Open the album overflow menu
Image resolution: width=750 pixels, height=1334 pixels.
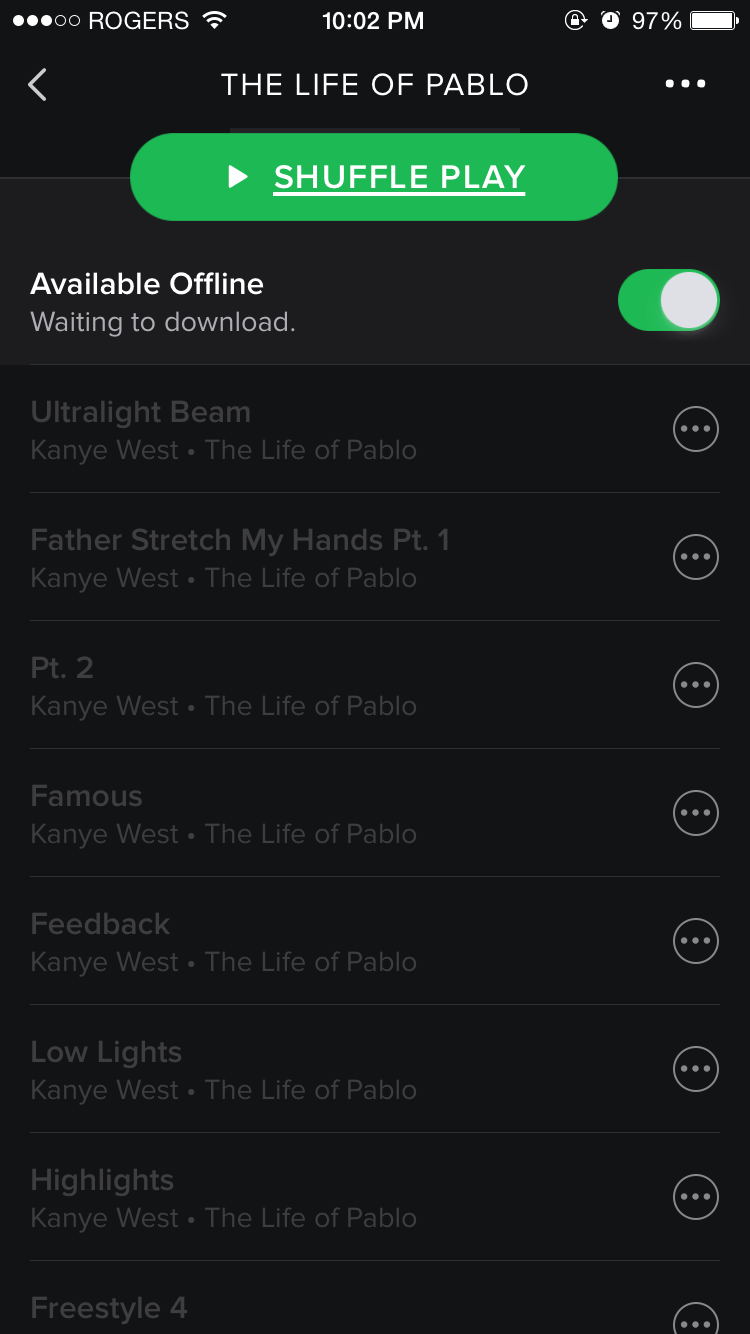click(x=685, y=84)
